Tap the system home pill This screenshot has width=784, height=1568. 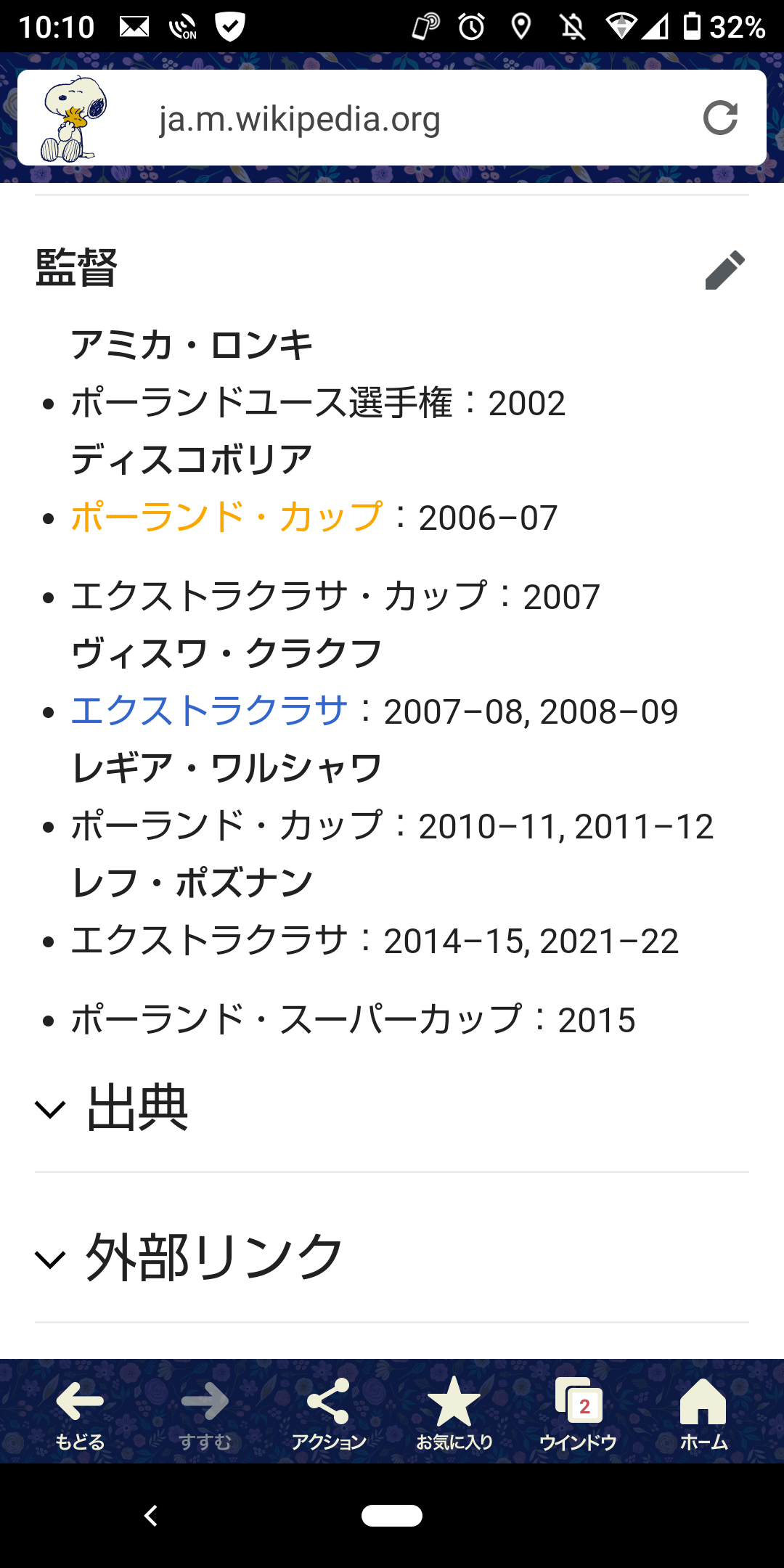[392, 1516]
